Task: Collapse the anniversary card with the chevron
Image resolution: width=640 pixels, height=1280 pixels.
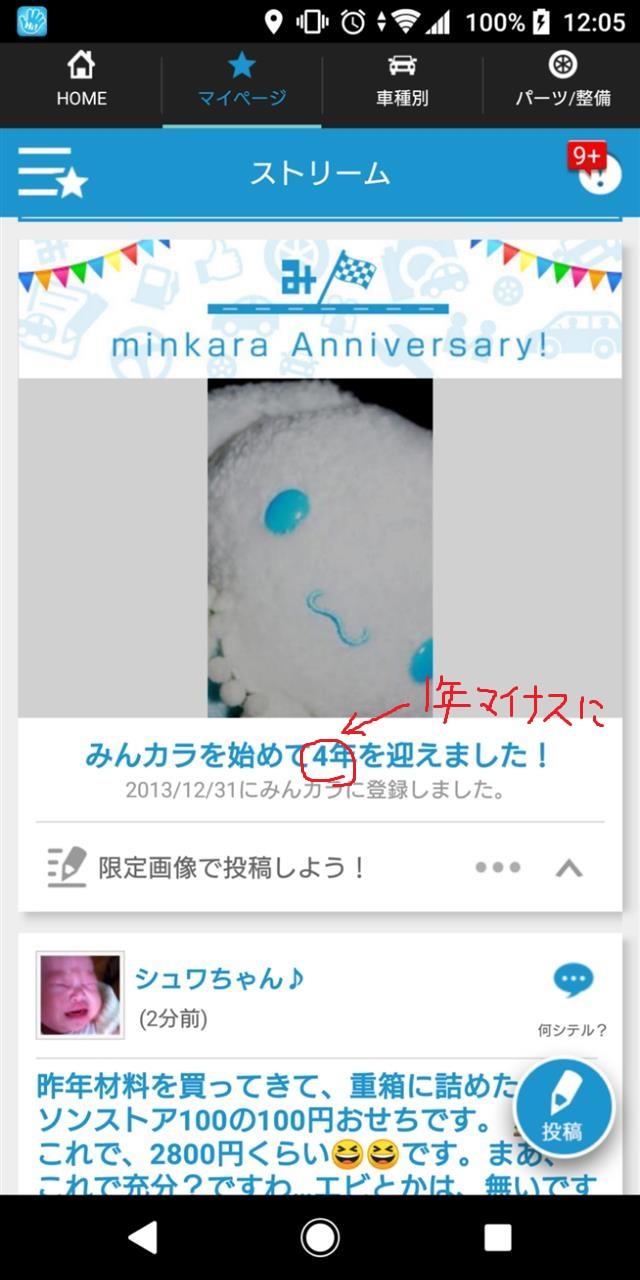Action: [x=569, y=867]
